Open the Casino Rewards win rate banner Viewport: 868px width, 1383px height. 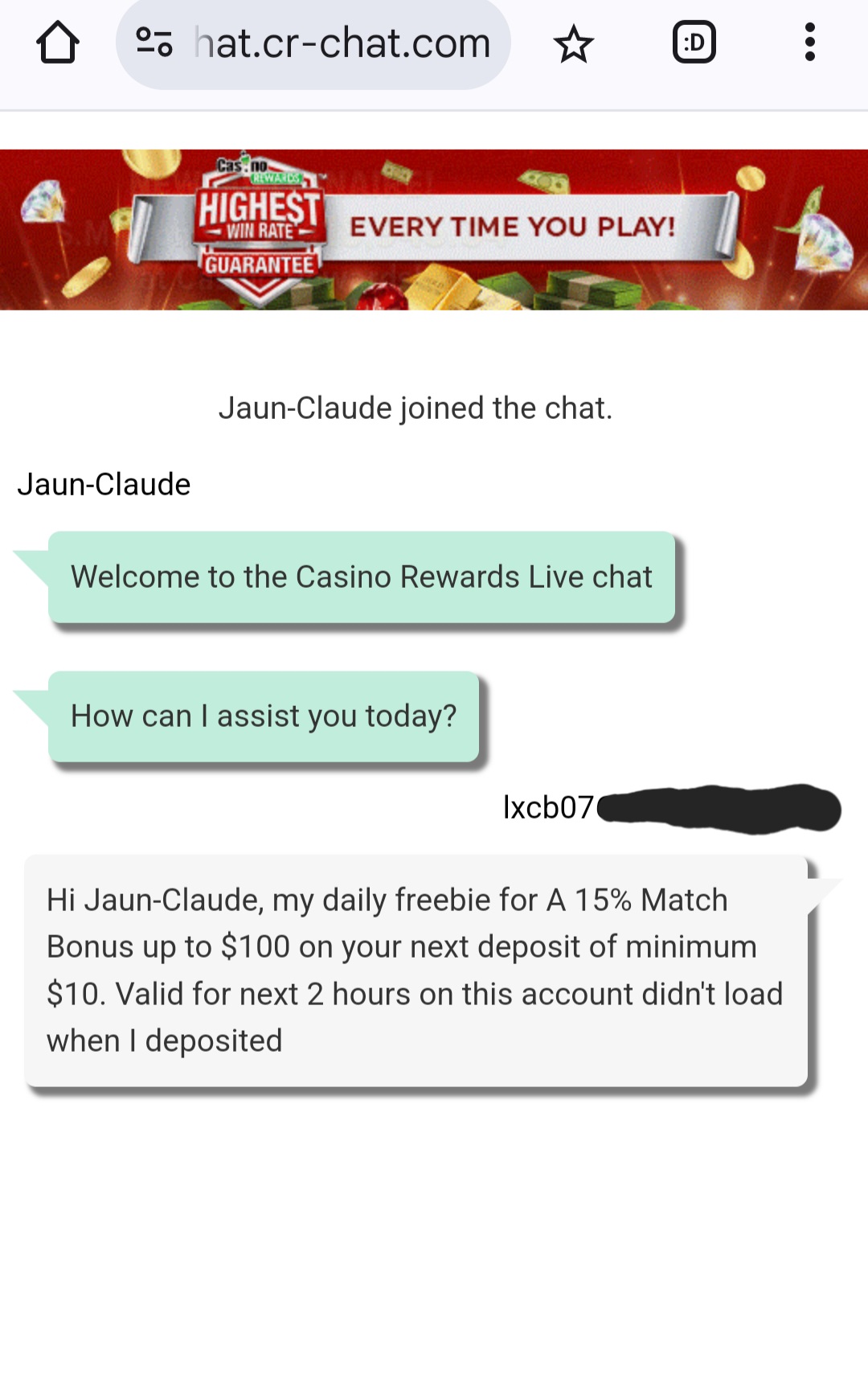click(434, 229)
